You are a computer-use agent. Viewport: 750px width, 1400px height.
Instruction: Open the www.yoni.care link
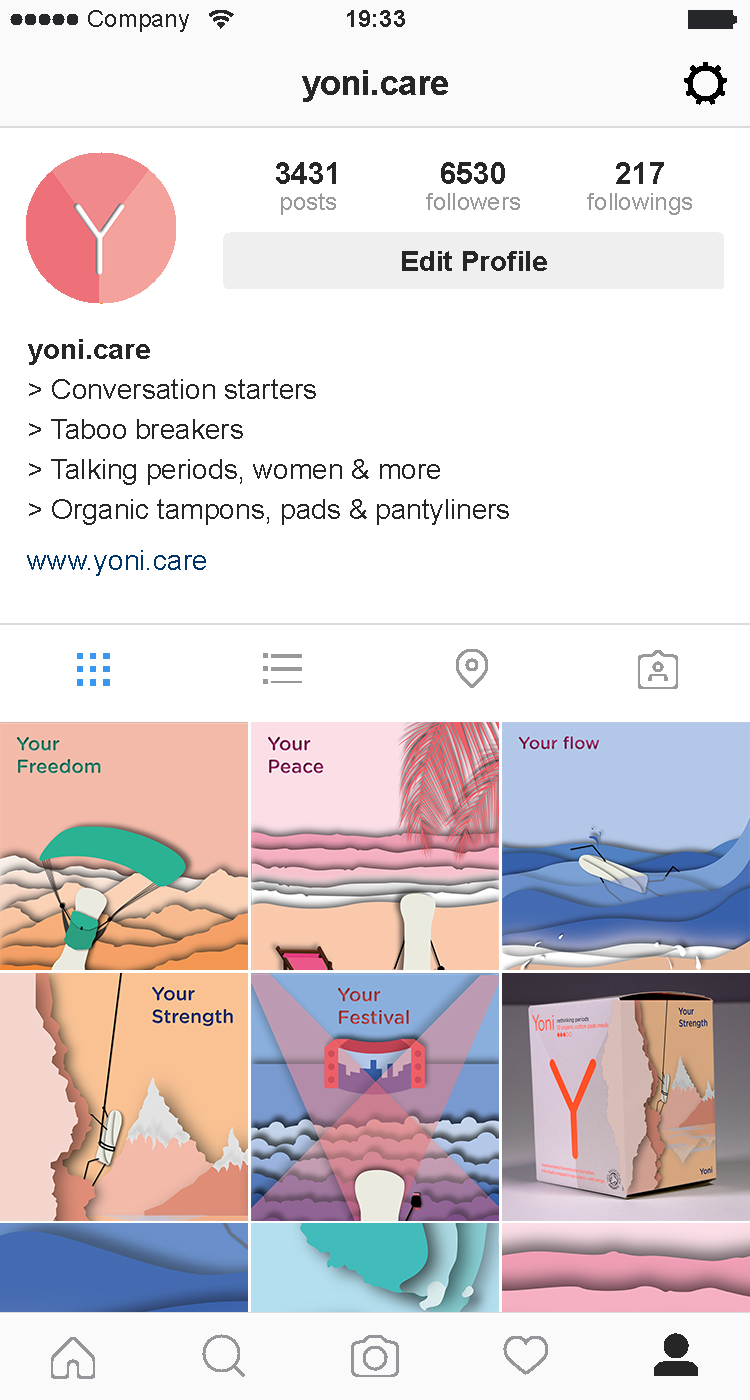(117, 561)
